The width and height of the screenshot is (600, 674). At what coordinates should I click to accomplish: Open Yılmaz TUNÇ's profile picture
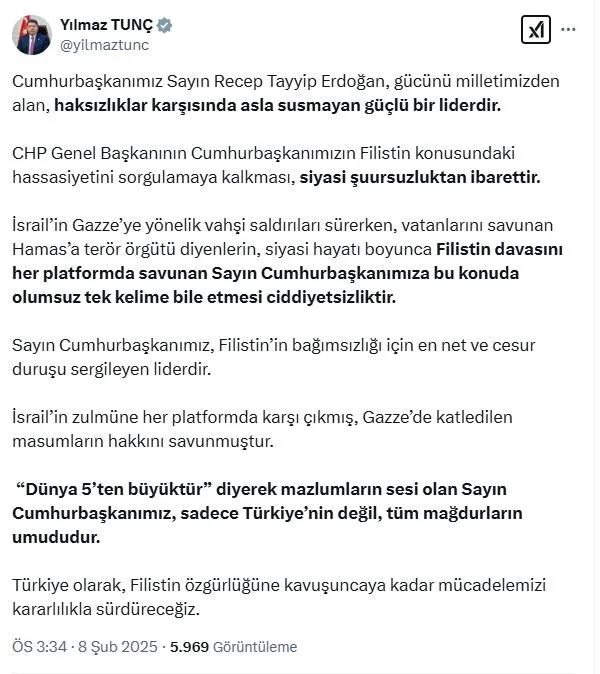[32, 35]
